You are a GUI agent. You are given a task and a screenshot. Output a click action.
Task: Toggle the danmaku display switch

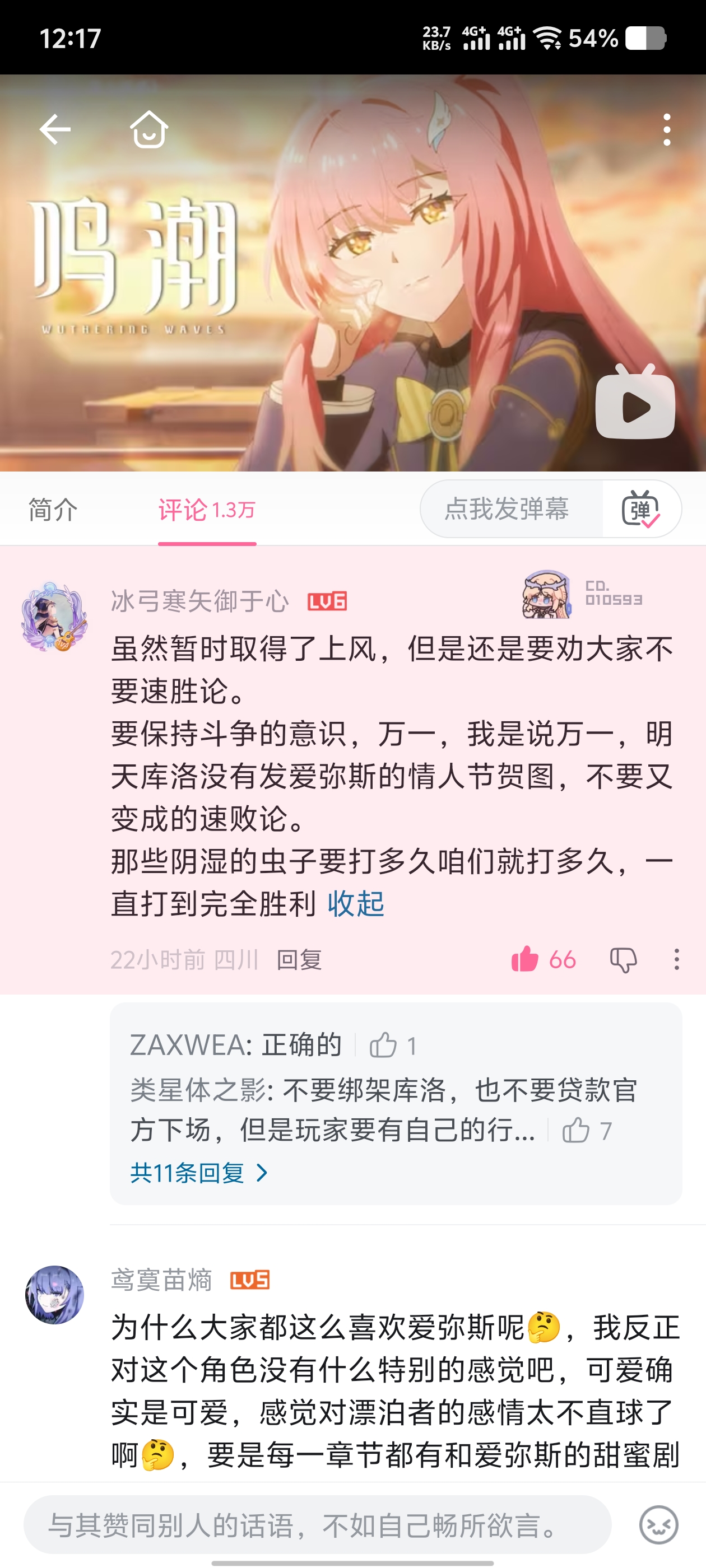pyautogui.click(x=641, y=509)
